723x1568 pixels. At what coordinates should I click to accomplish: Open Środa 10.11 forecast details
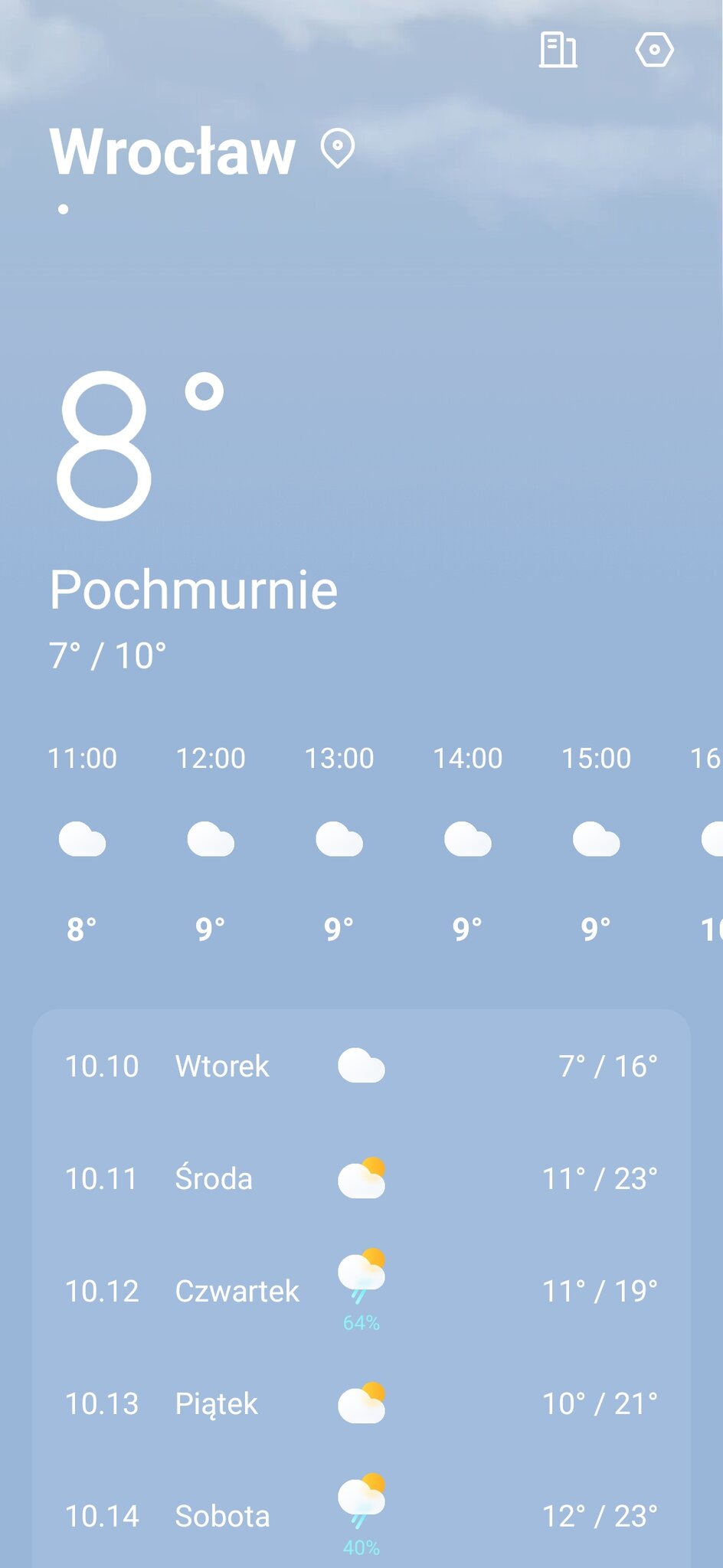(x=361, y=1178)
